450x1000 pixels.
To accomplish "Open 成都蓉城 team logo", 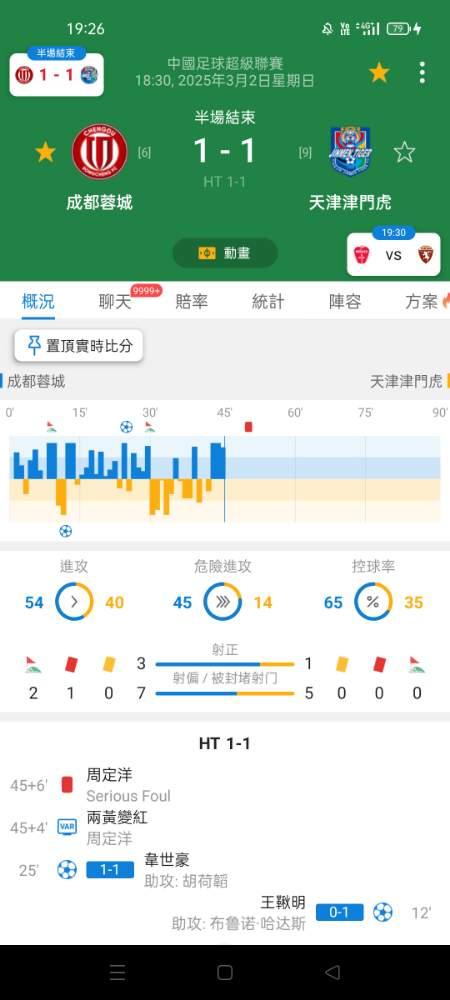I will point(99,152).
